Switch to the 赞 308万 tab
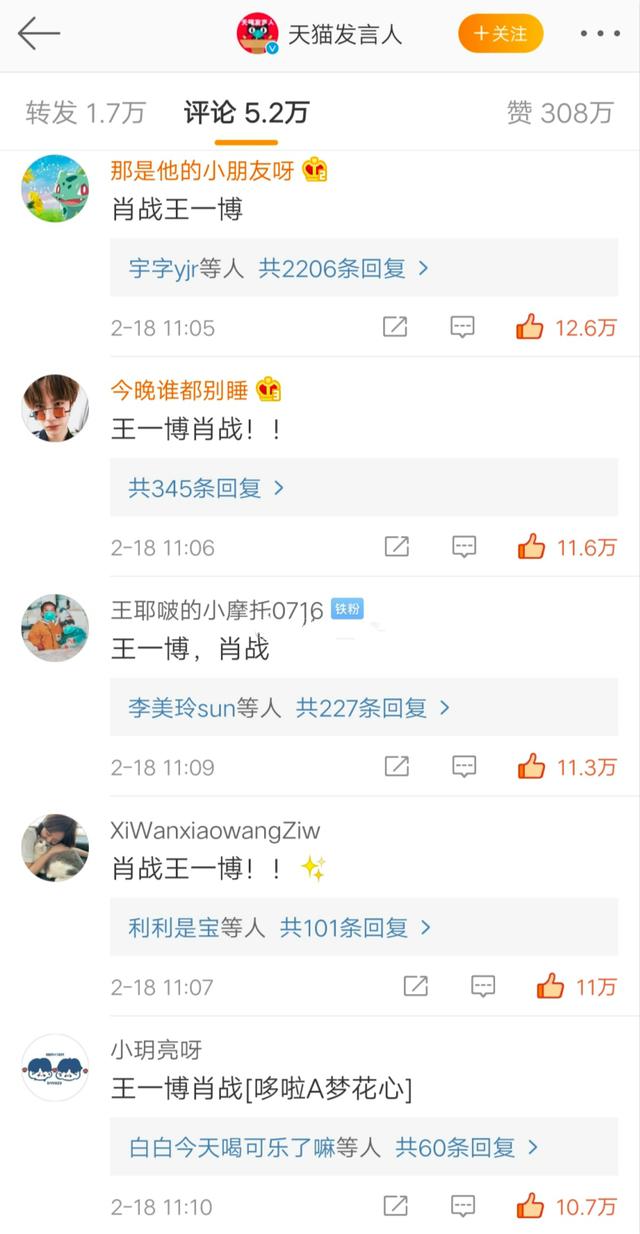This screenshot has height=1234, width=640. 559,113
